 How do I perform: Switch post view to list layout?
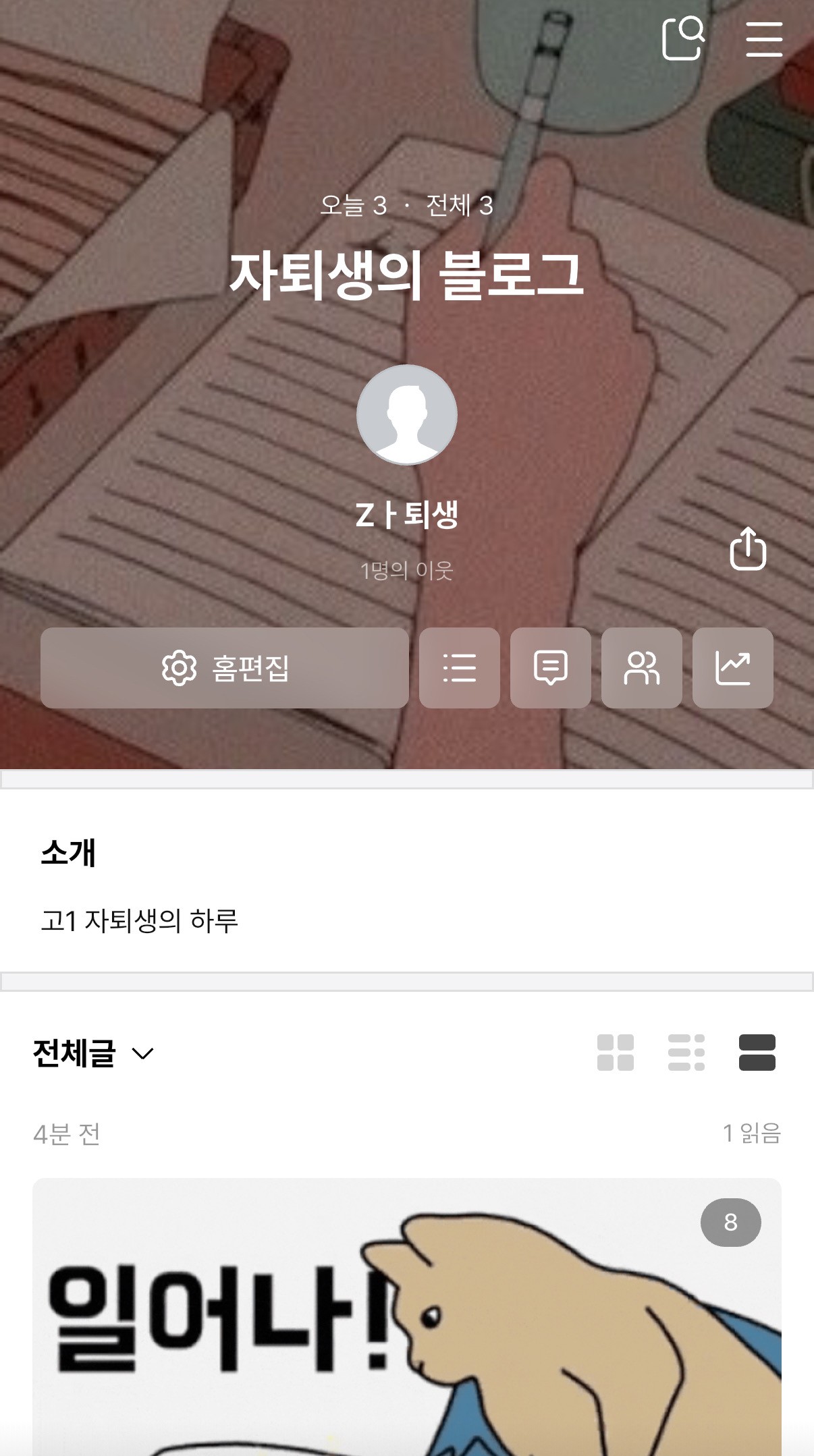685,1053
